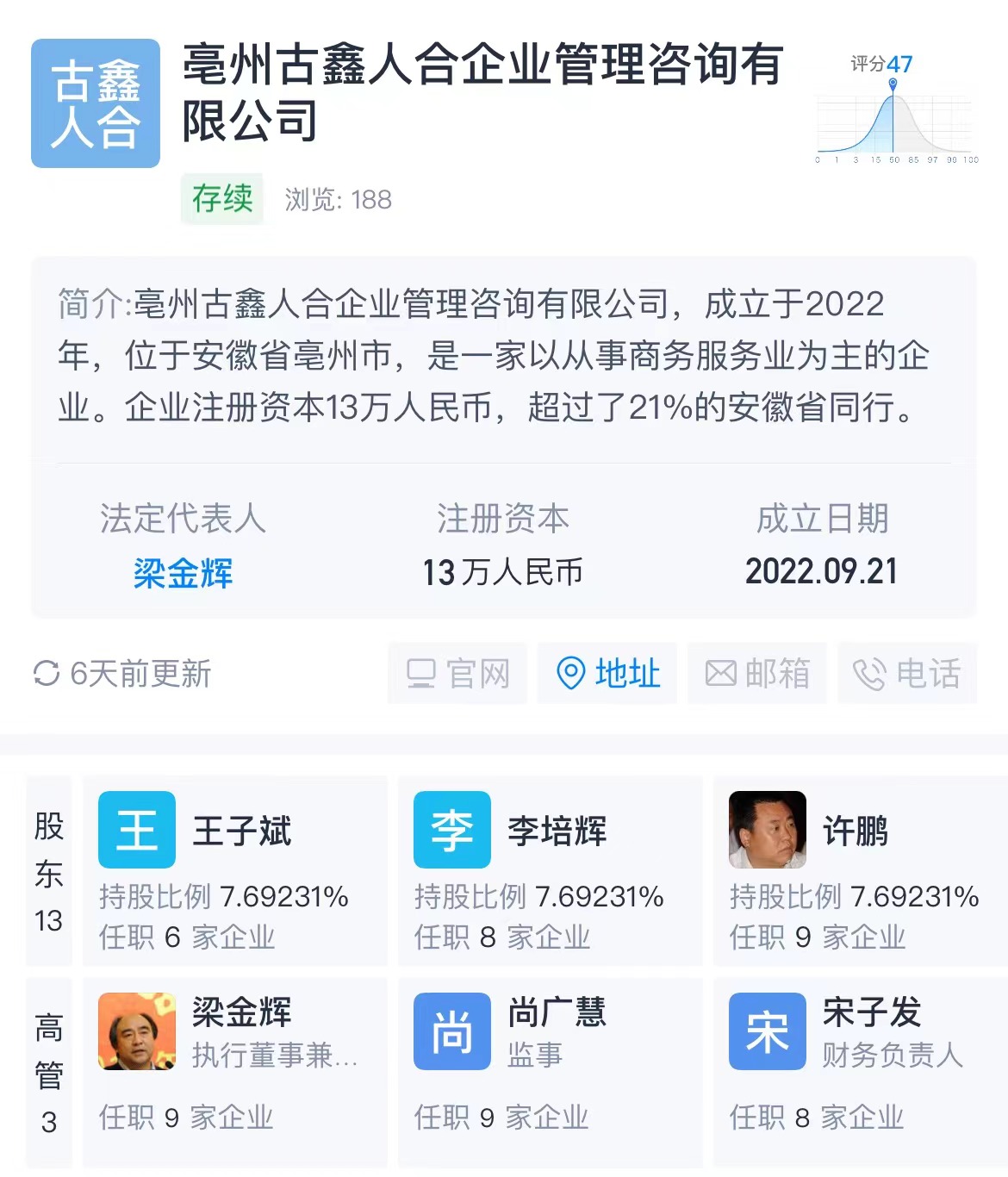Open finance head 宋子发's card

point(857,1071)
